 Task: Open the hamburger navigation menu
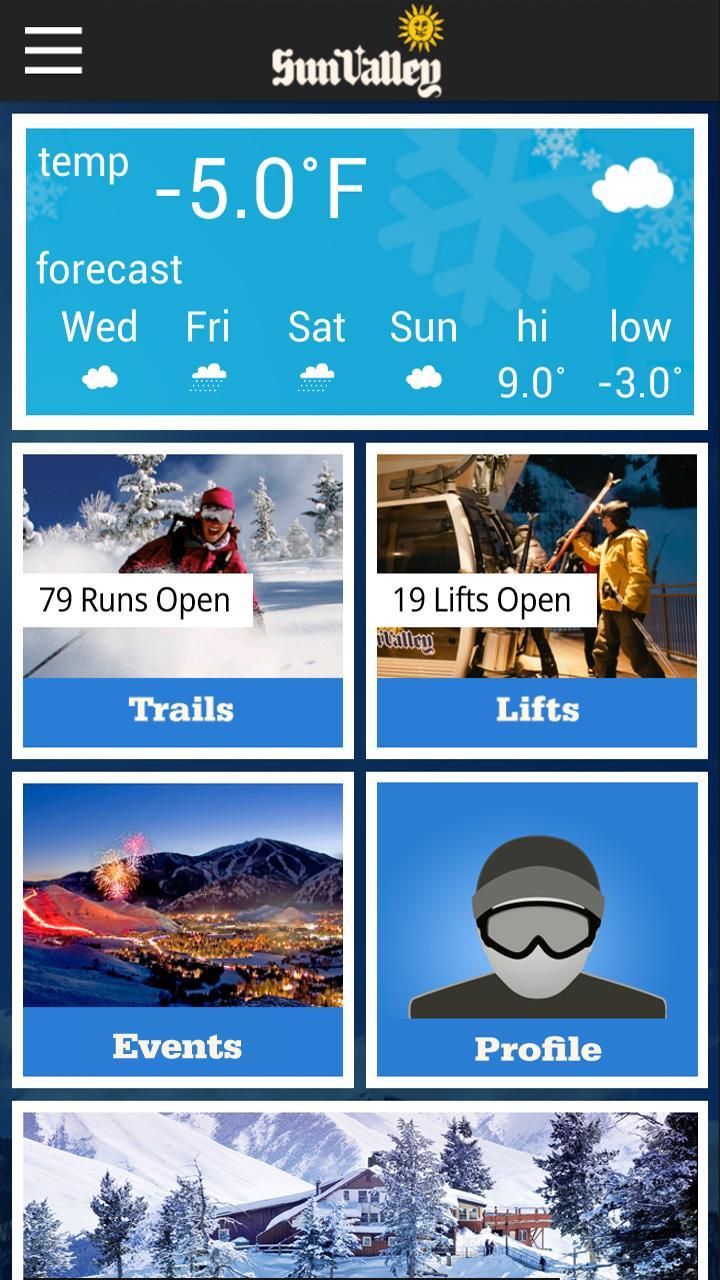pyautogui.click(x=53, y=51)
